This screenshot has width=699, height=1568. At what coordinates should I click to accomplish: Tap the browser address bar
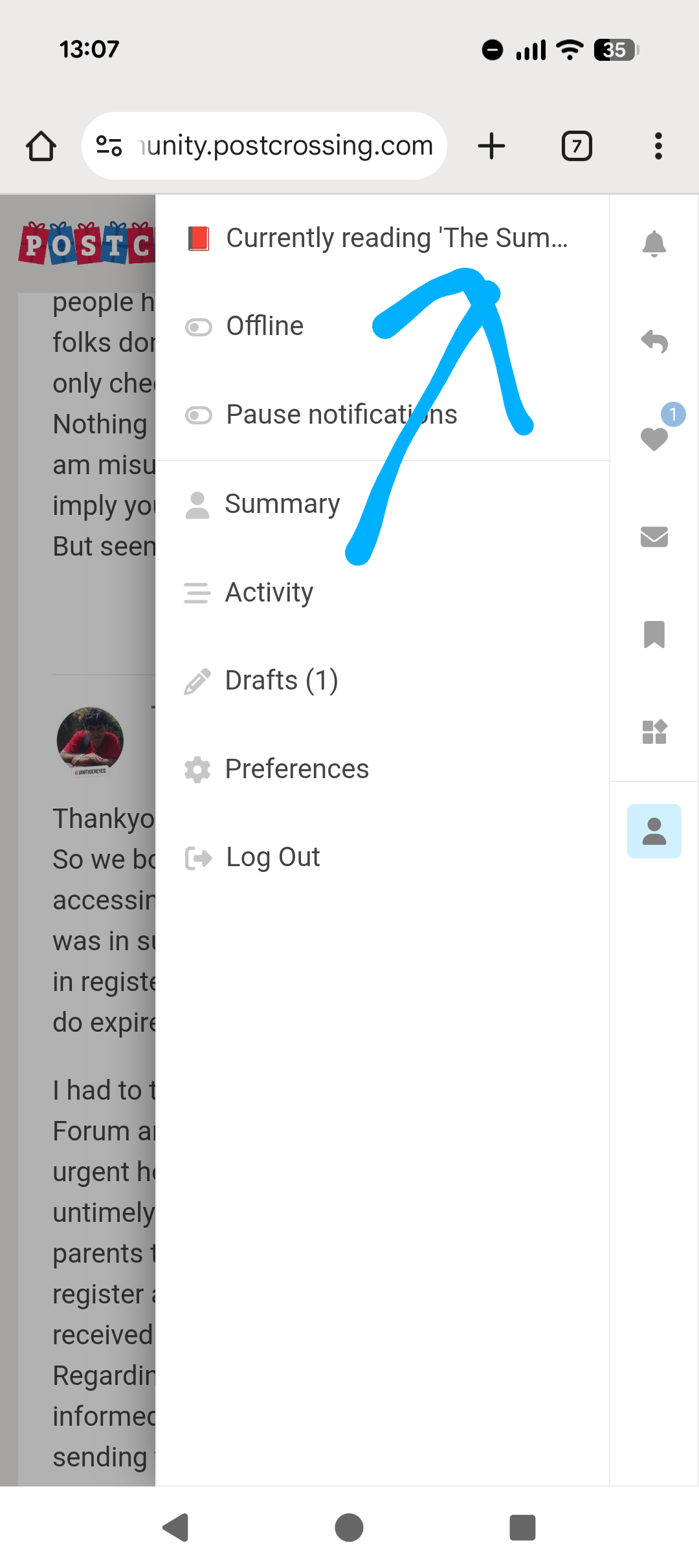coord(285,146)
